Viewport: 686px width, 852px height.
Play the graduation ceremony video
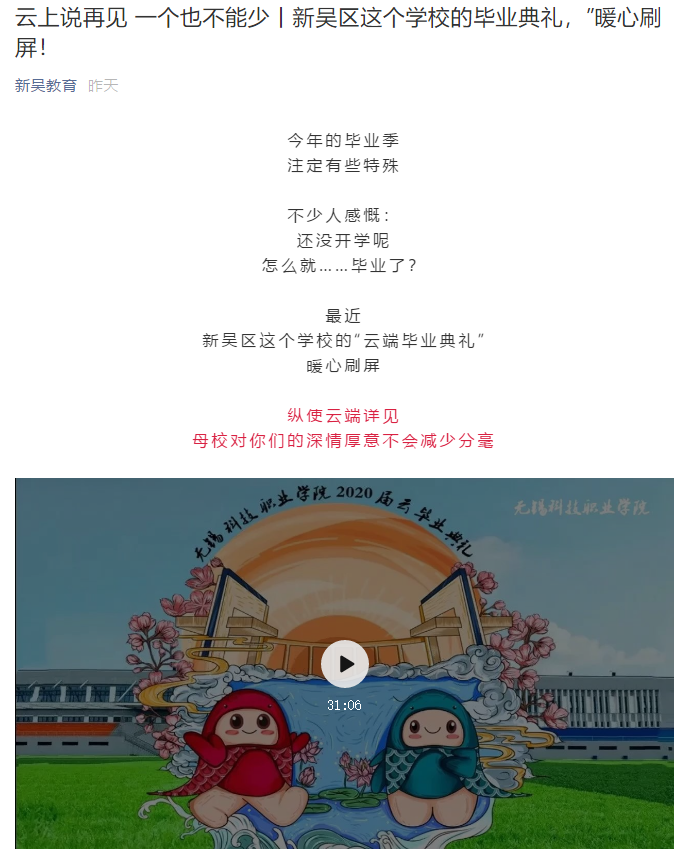pyautogui.click(x=344, y=664)
